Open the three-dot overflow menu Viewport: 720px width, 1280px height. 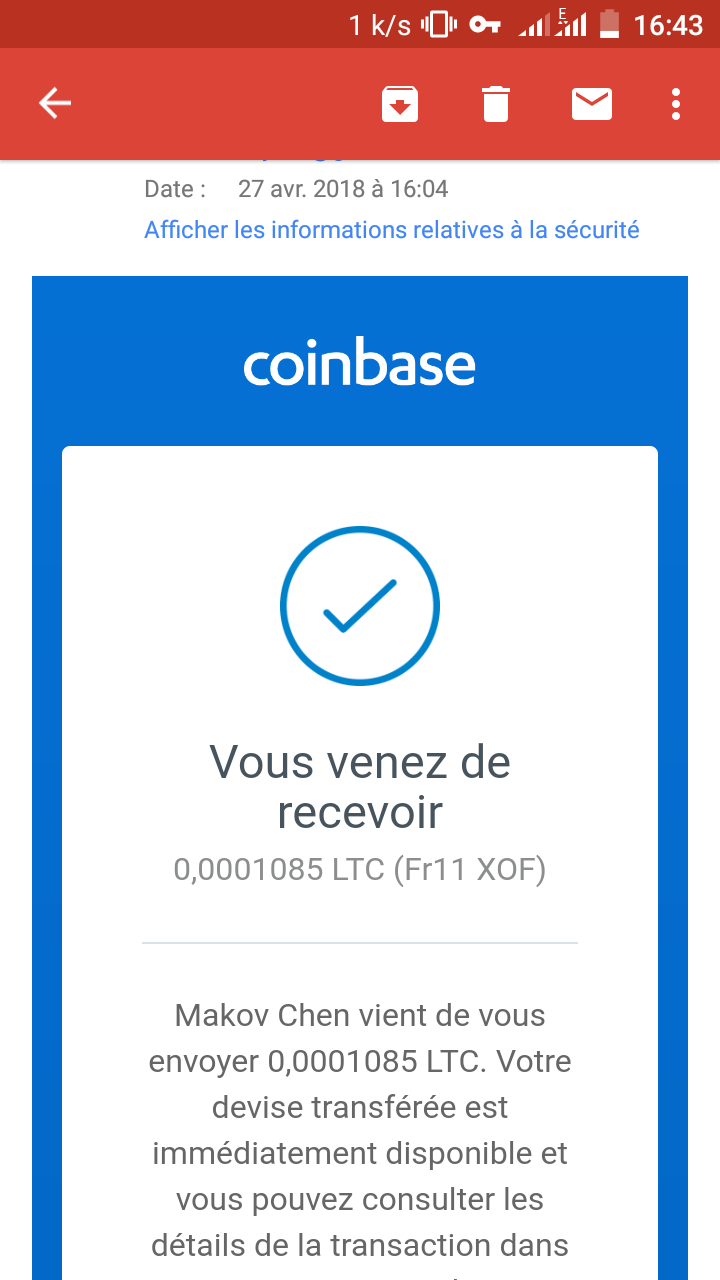pyautogui.click(x=676, y=104)
